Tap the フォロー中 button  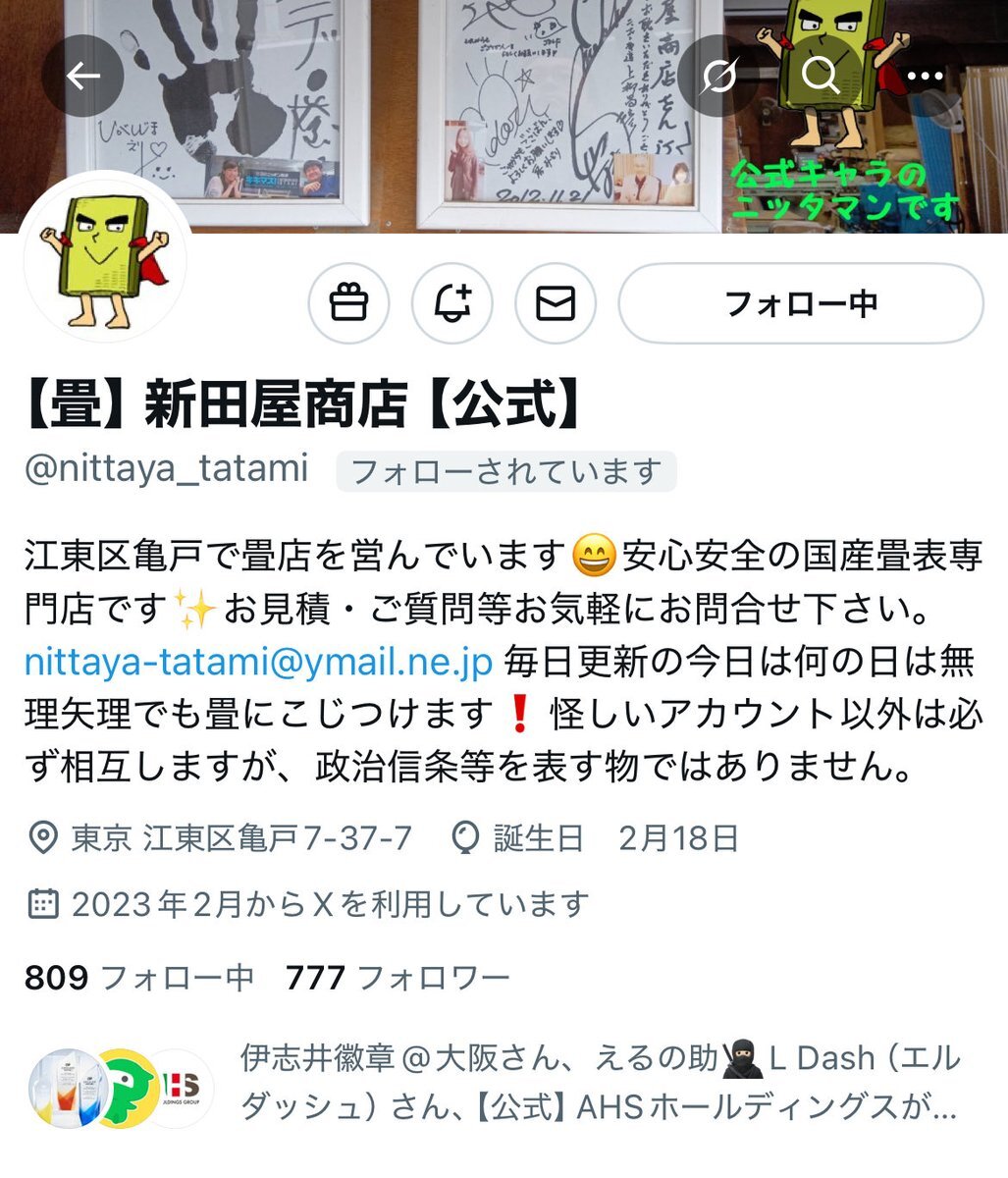(801, 303)
